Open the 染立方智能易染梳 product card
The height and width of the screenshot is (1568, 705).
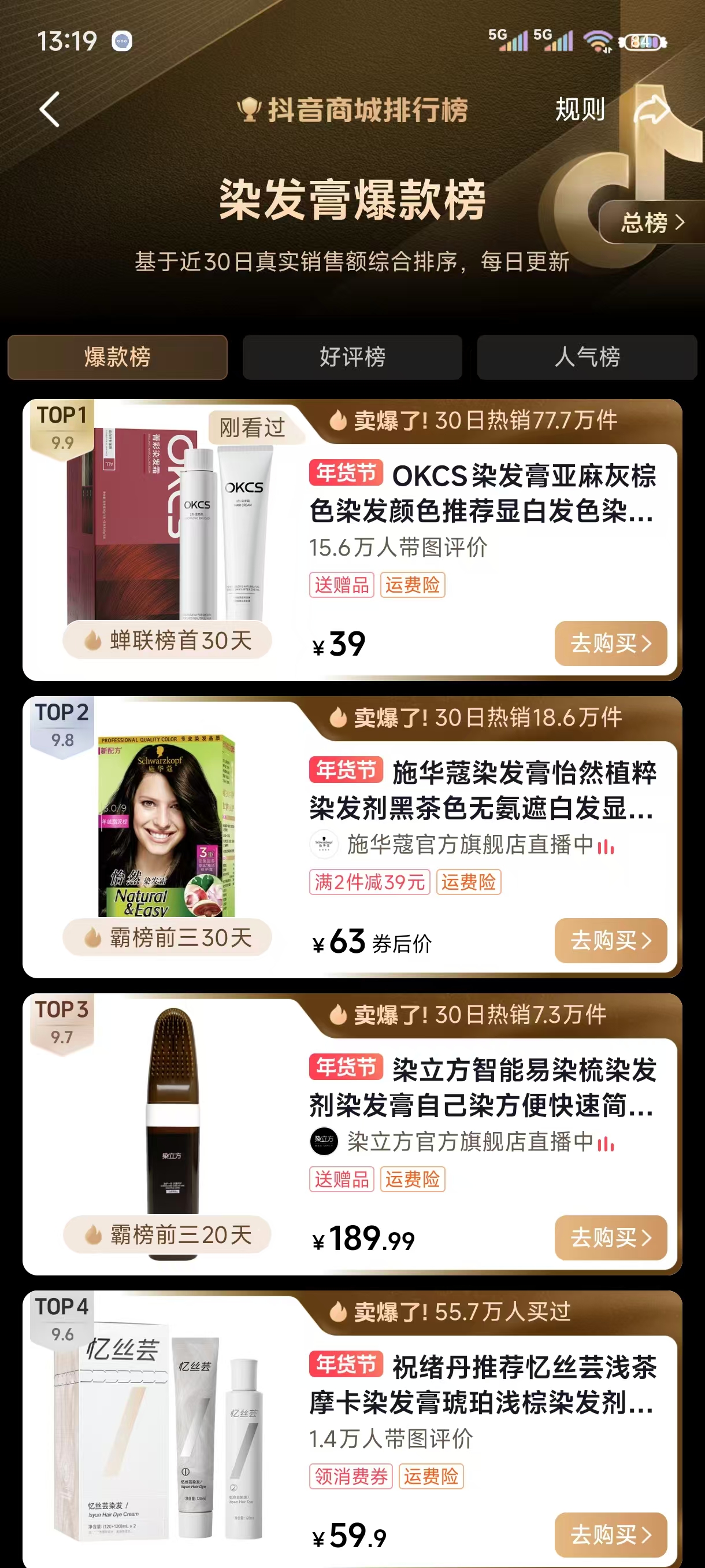481,1087
